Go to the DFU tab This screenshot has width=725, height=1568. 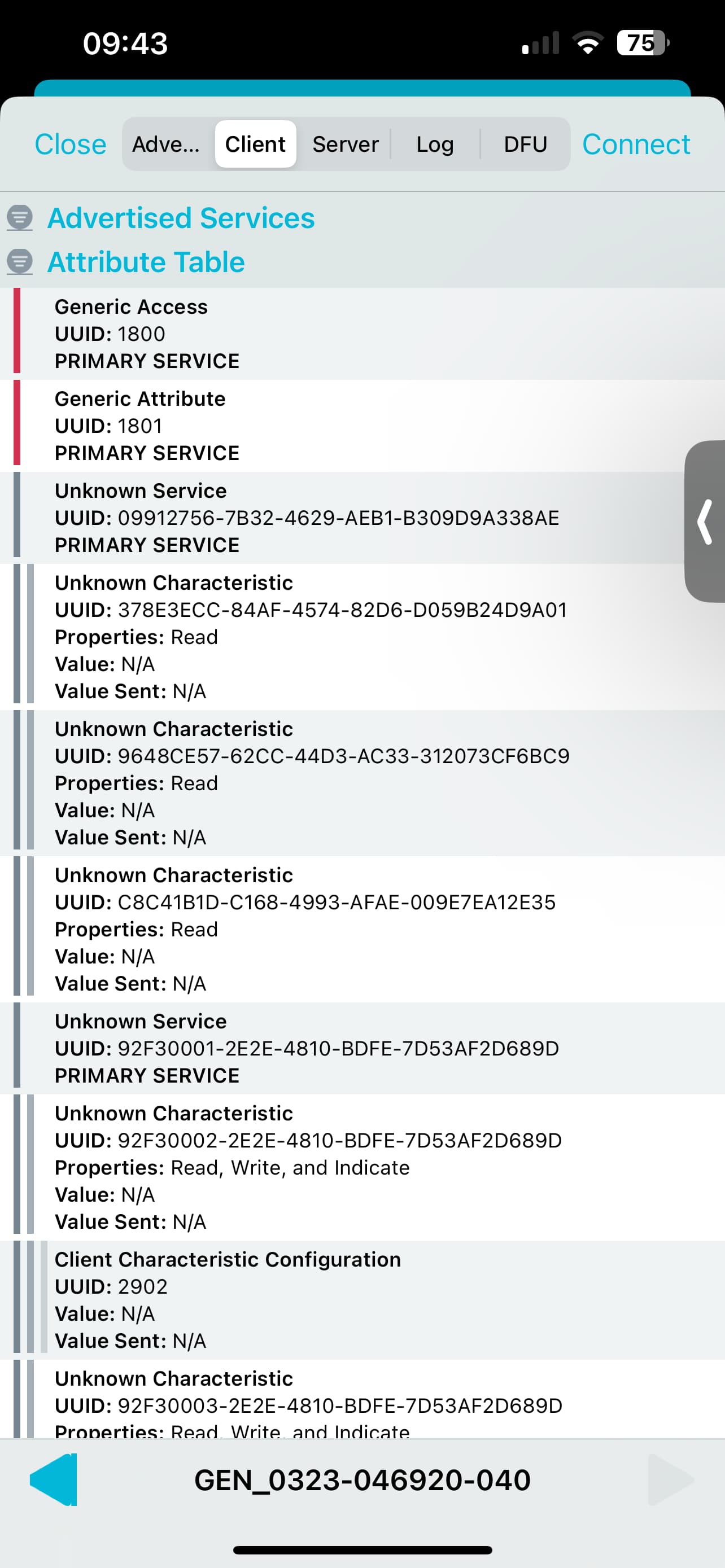point(525,144)
